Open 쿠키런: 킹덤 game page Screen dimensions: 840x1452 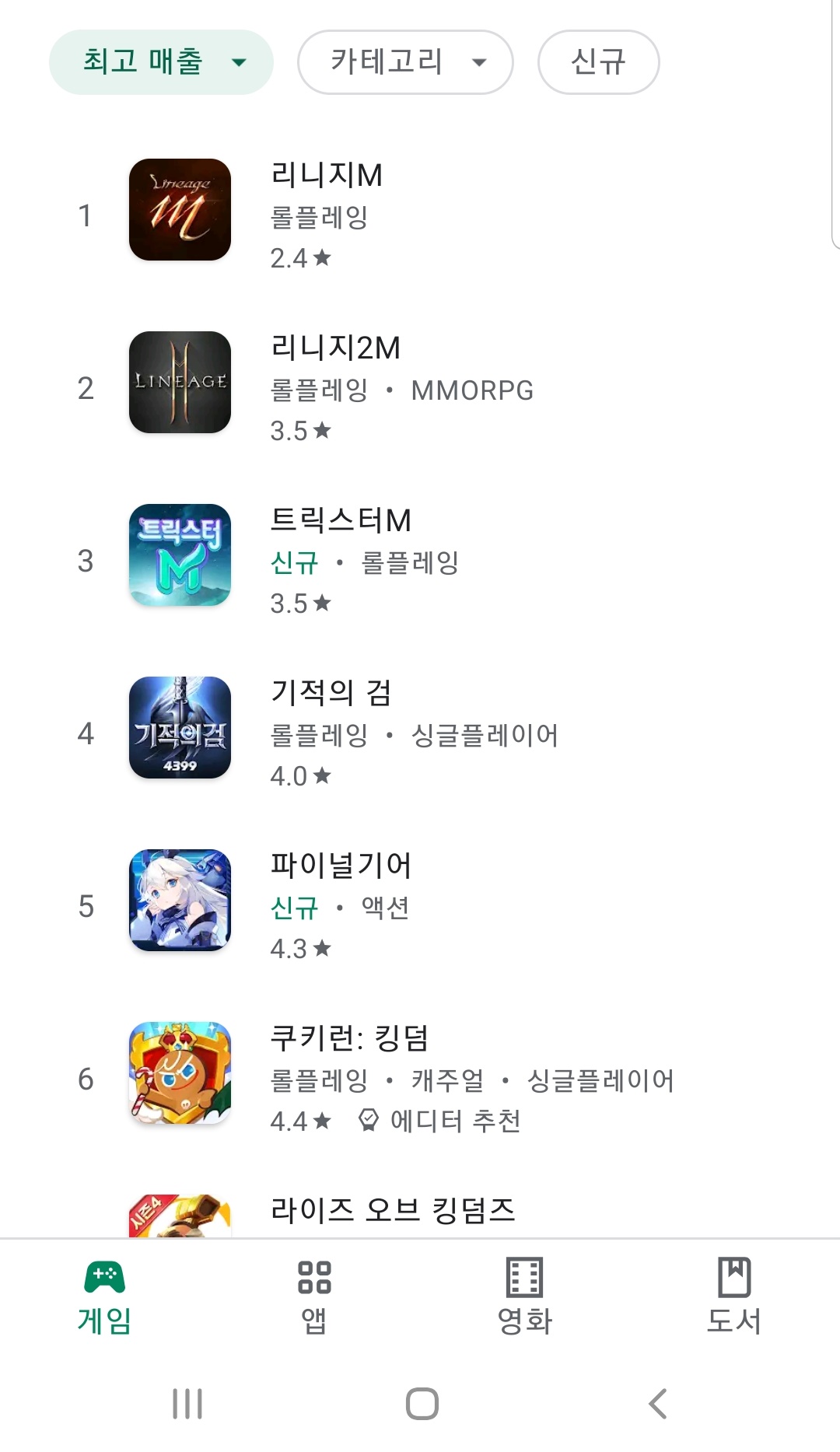click(x=348, y=1073)
